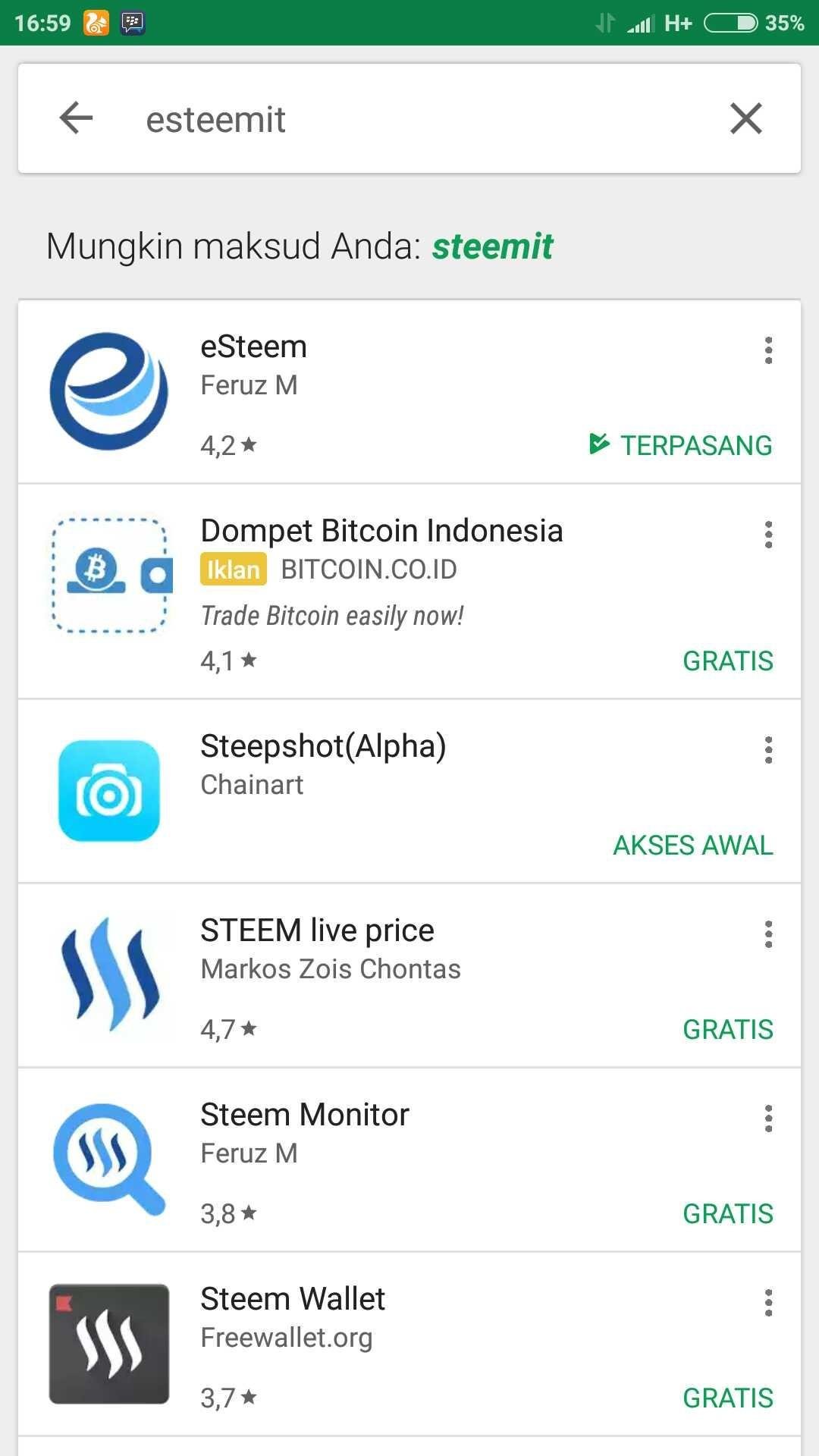Tap the esteemit search field
The width and height of the screenshot is (819, 1456).
point(409,119)
